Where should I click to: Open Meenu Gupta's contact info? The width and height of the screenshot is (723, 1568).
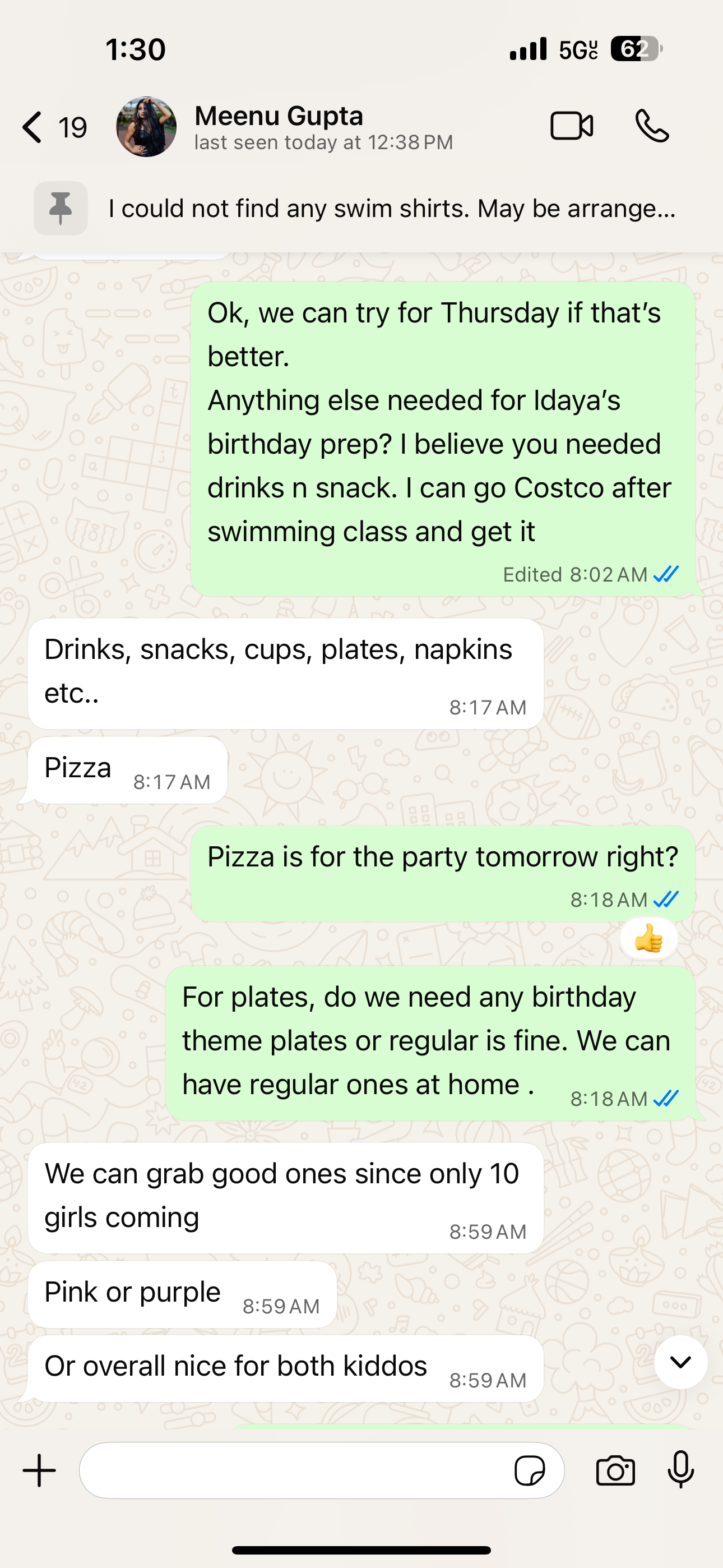(323, 127)
